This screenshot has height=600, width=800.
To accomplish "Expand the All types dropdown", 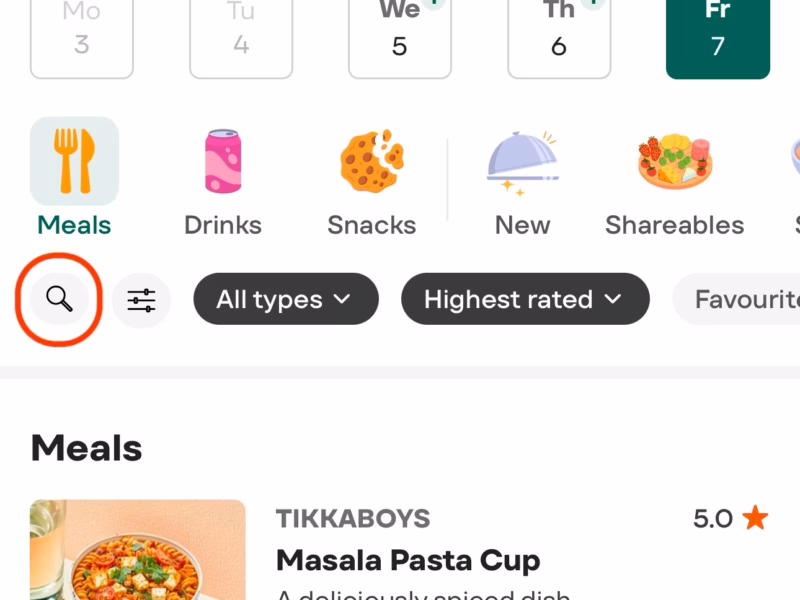I will click(285, 299).
